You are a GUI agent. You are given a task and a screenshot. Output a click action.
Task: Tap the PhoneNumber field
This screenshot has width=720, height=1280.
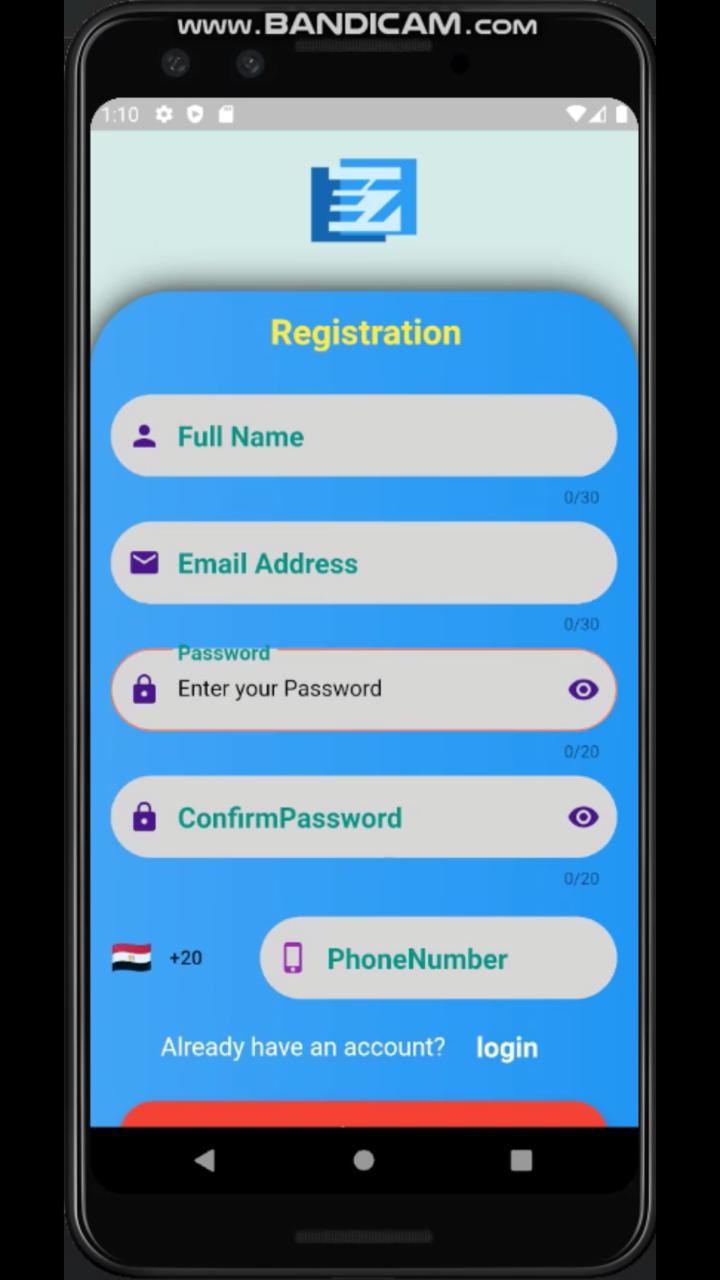click(x=438, y=958)
